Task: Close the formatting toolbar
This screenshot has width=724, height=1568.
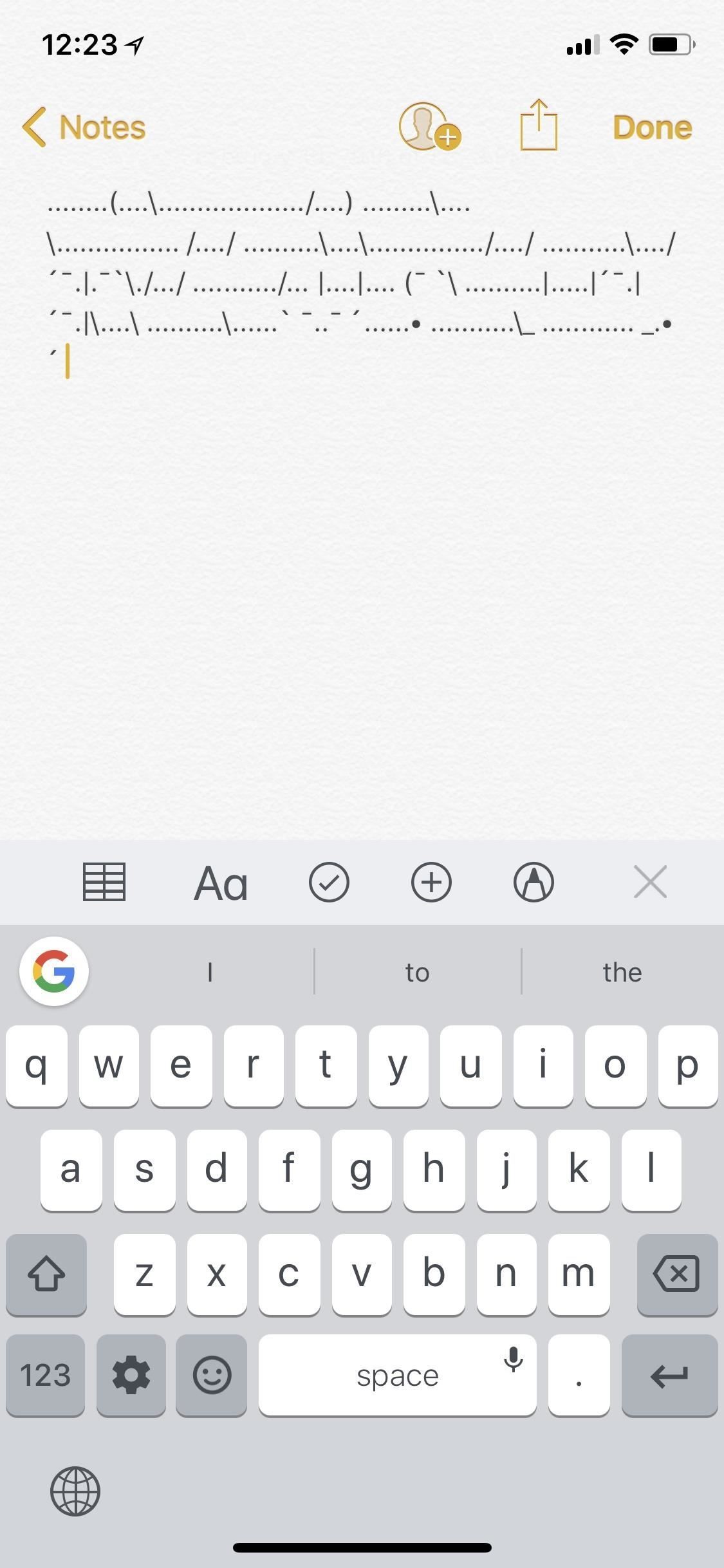Action: click(x=650, y=882)
